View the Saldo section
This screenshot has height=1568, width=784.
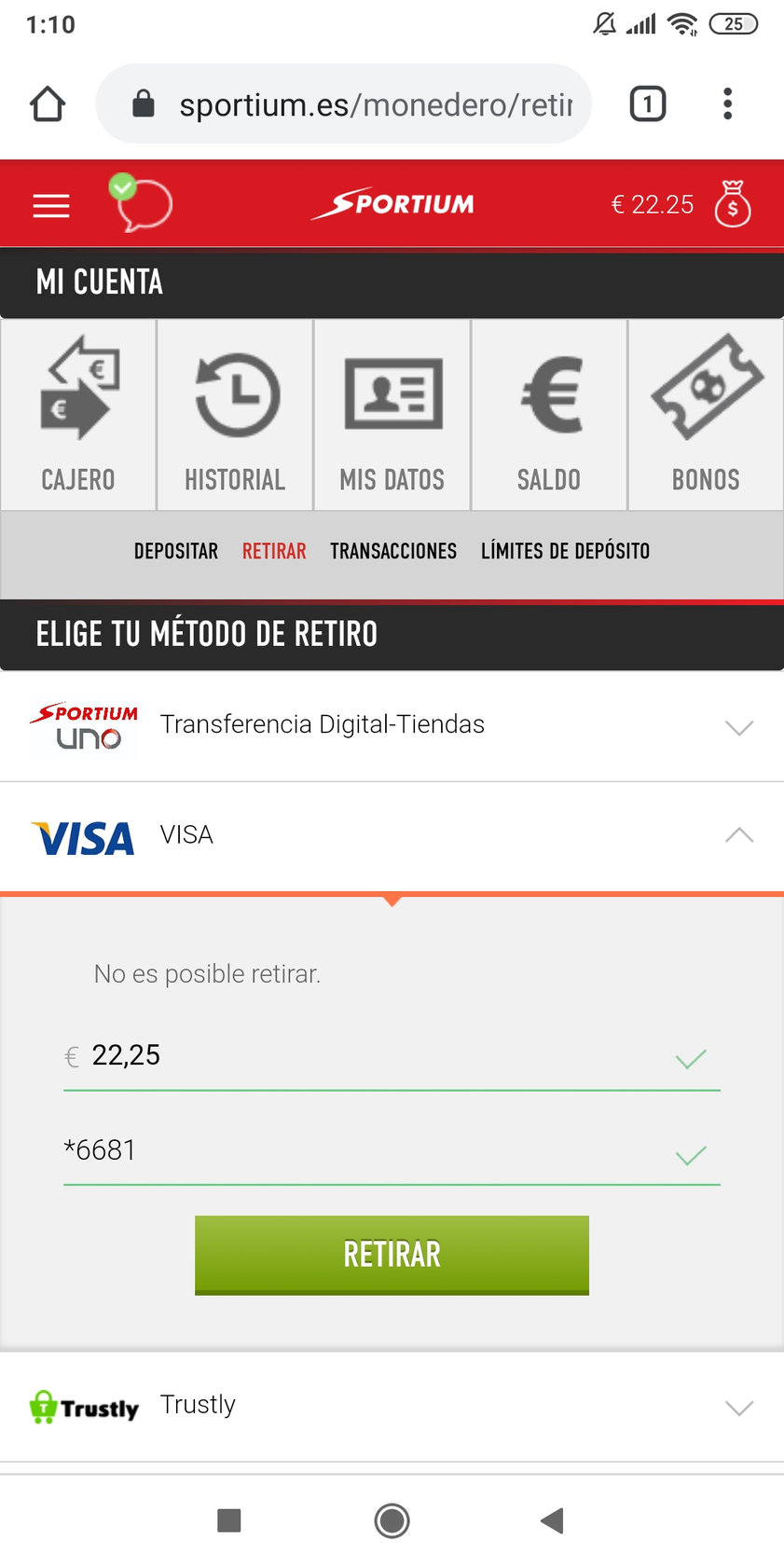pos(549,415)
